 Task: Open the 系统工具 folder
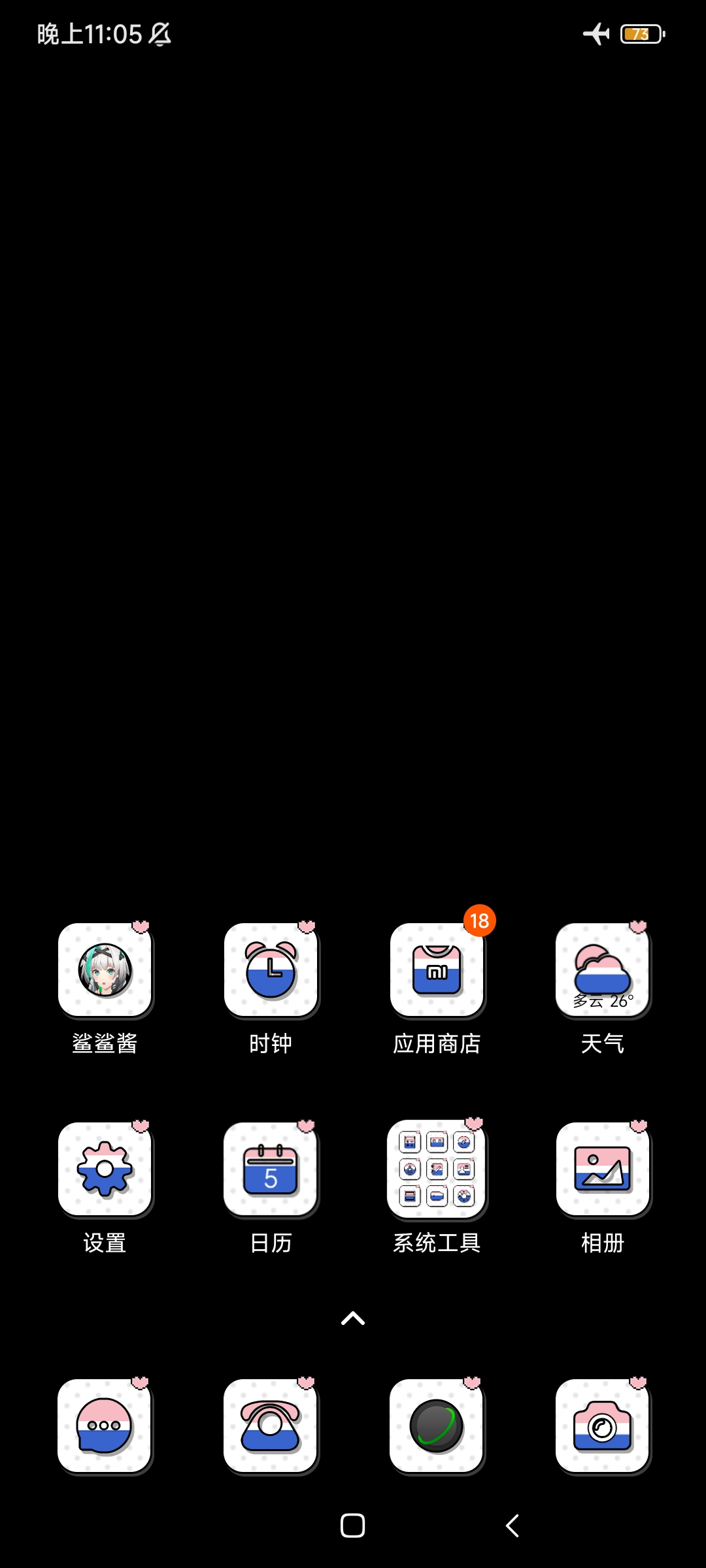point(437,1169)
